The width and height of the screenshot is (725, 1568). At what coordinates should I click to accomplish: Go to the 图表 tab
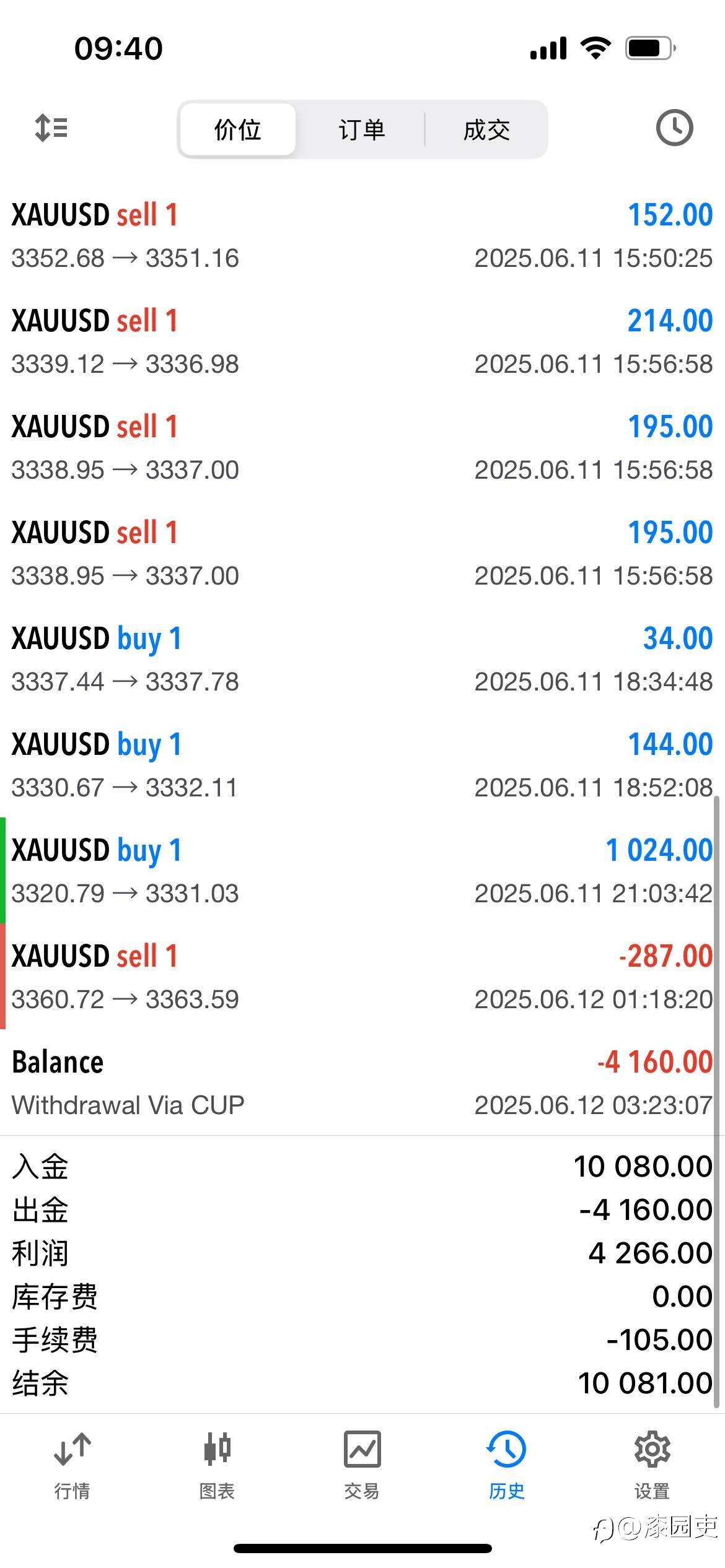217,1465
